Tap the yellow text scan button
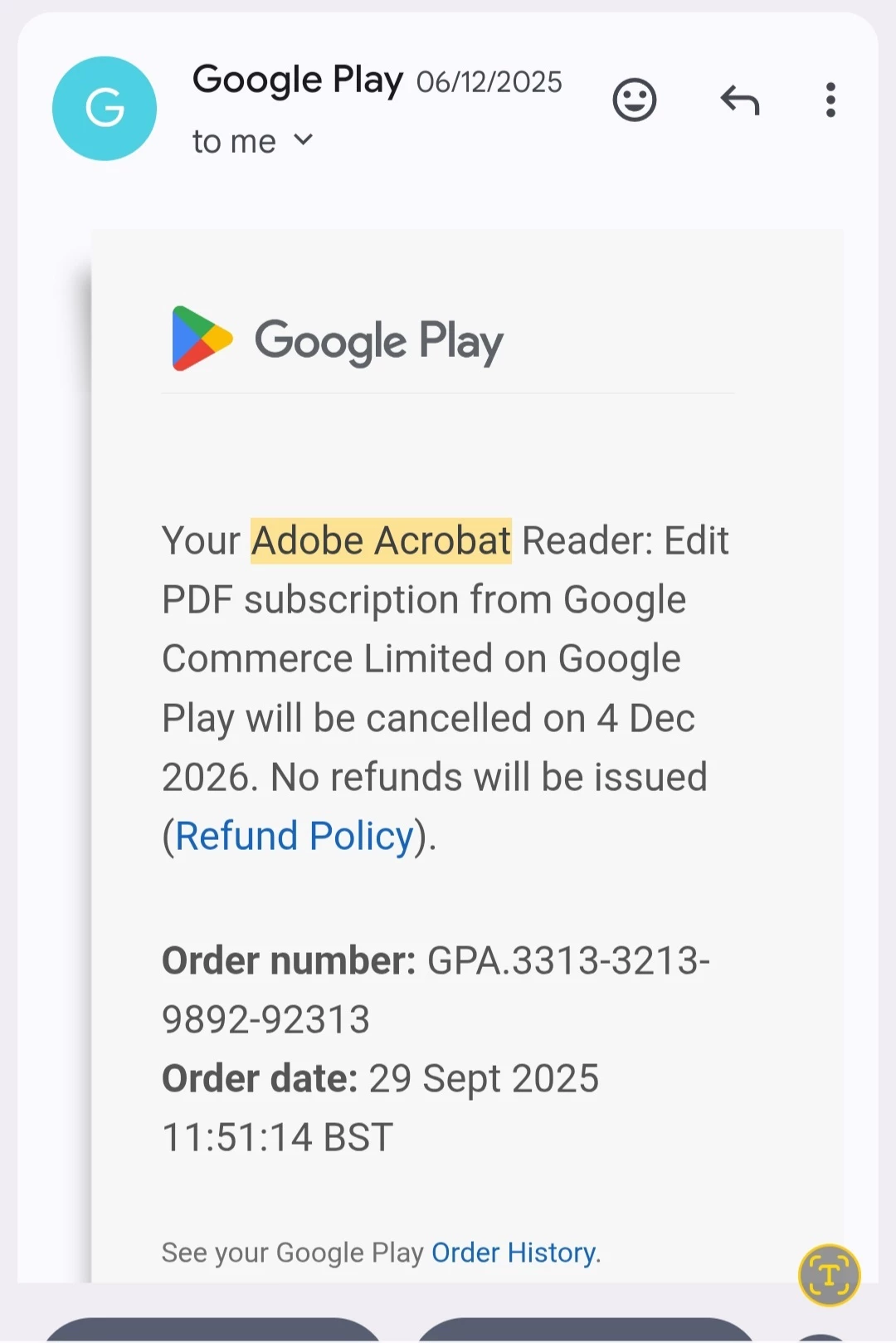 click(829, 1275)
